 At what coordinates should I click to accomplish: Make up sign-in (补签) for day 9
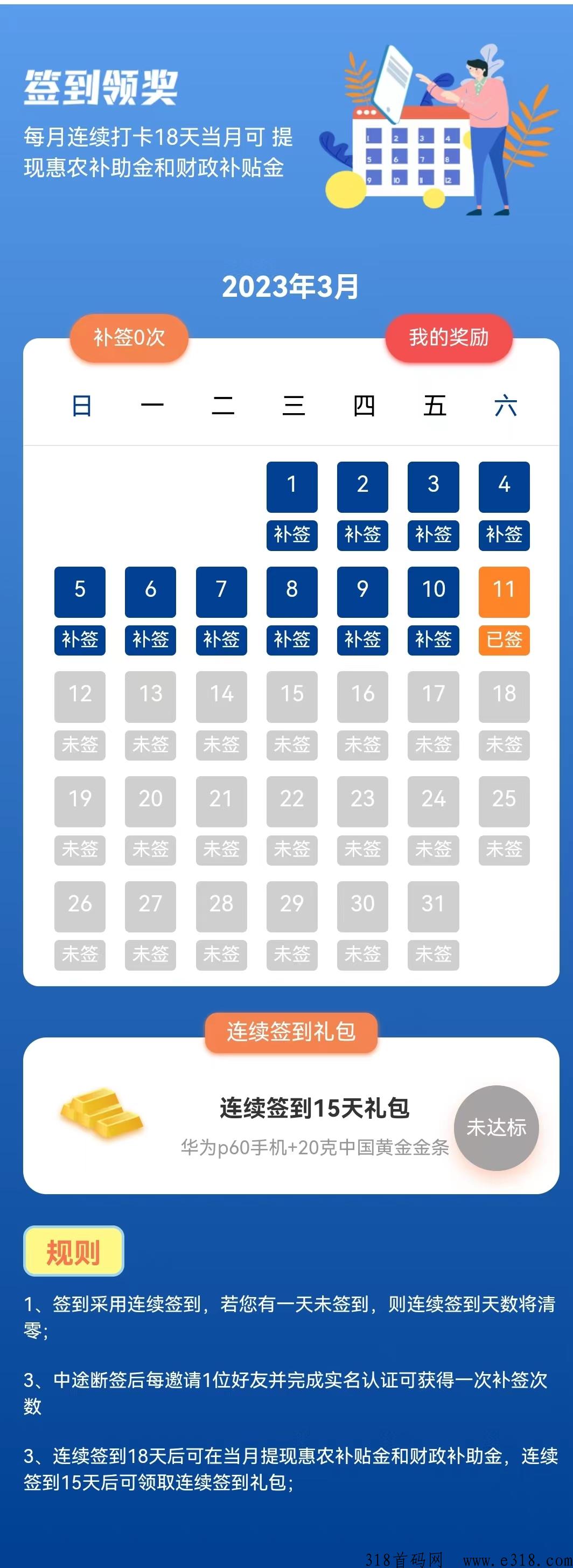pos(362,640)
